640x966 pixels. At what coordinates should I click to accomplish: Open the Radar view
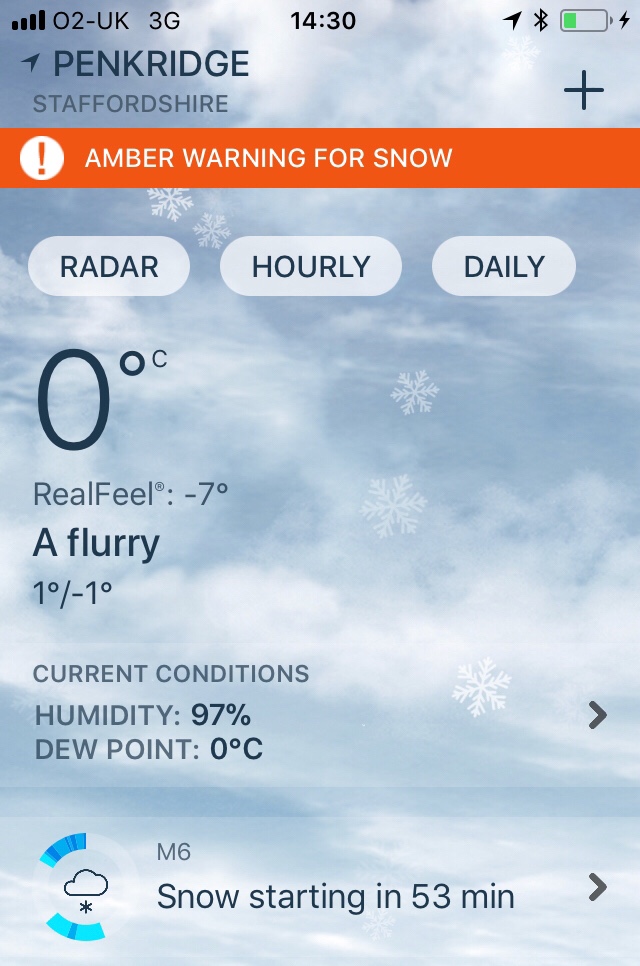pyautogui.click(x=109, y=266)
